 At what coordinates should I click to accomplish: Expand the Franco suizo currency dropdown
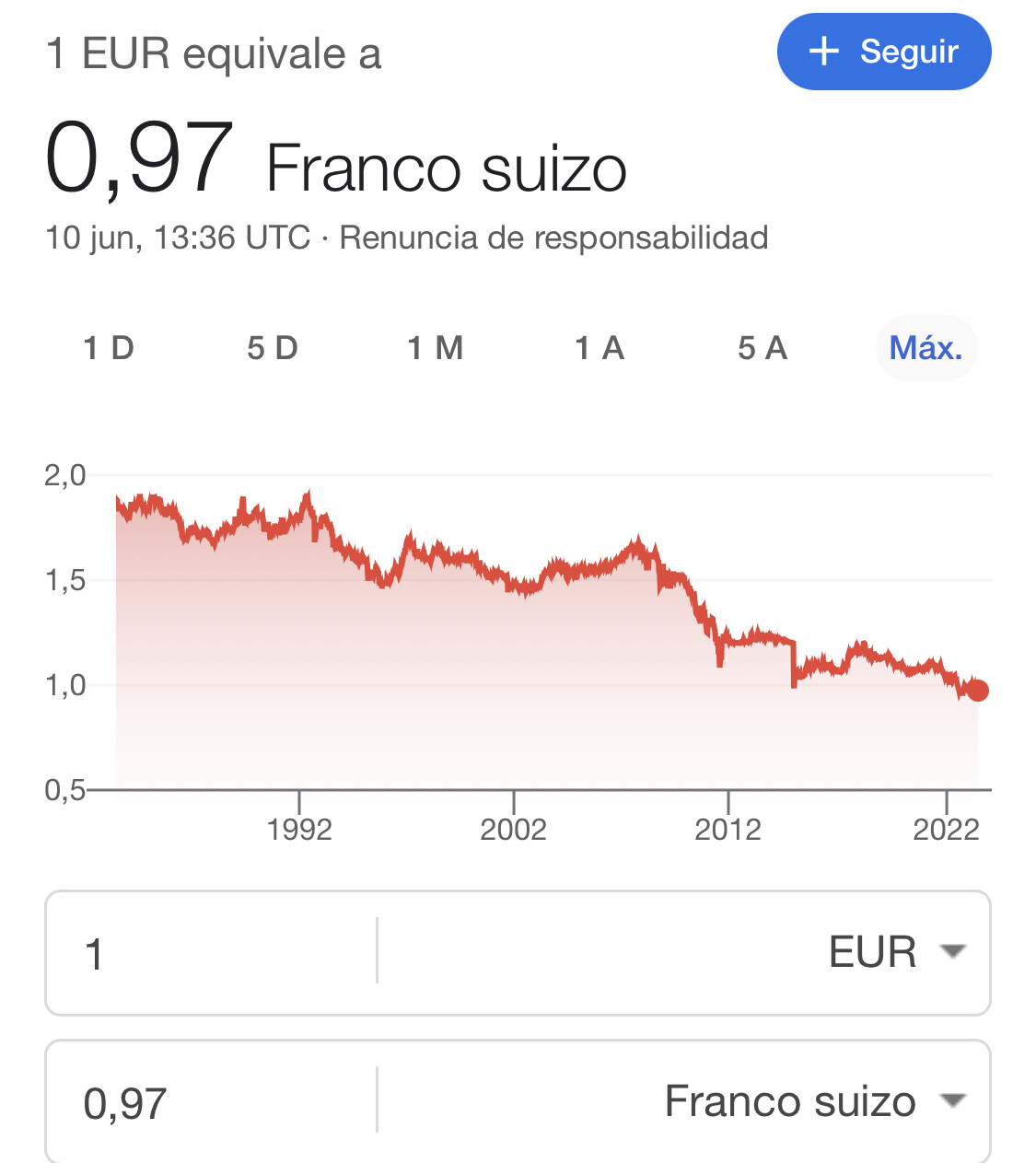tap(814, 1101)
